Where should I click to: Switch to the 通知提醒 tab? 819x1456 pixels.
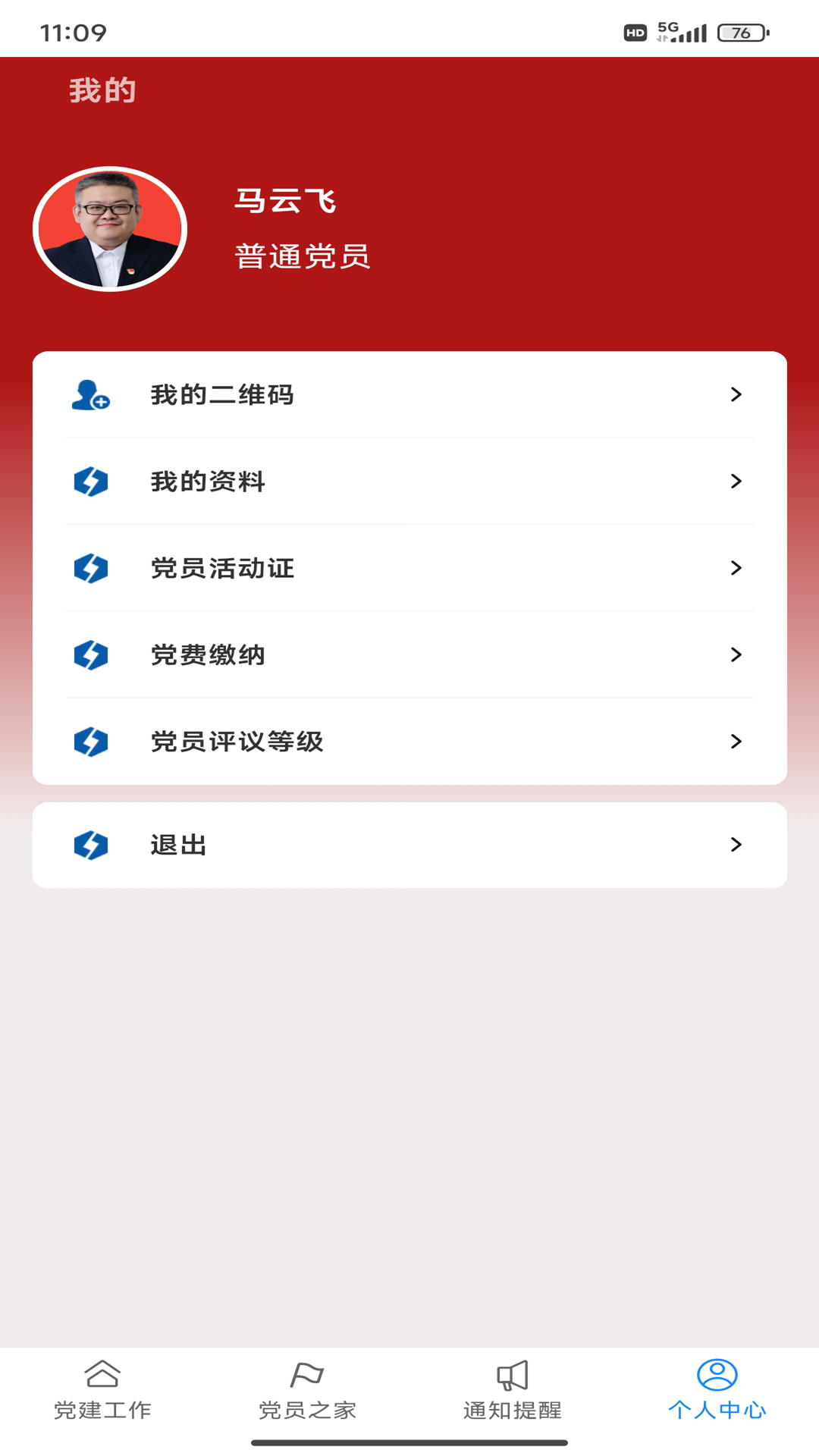511,1407
